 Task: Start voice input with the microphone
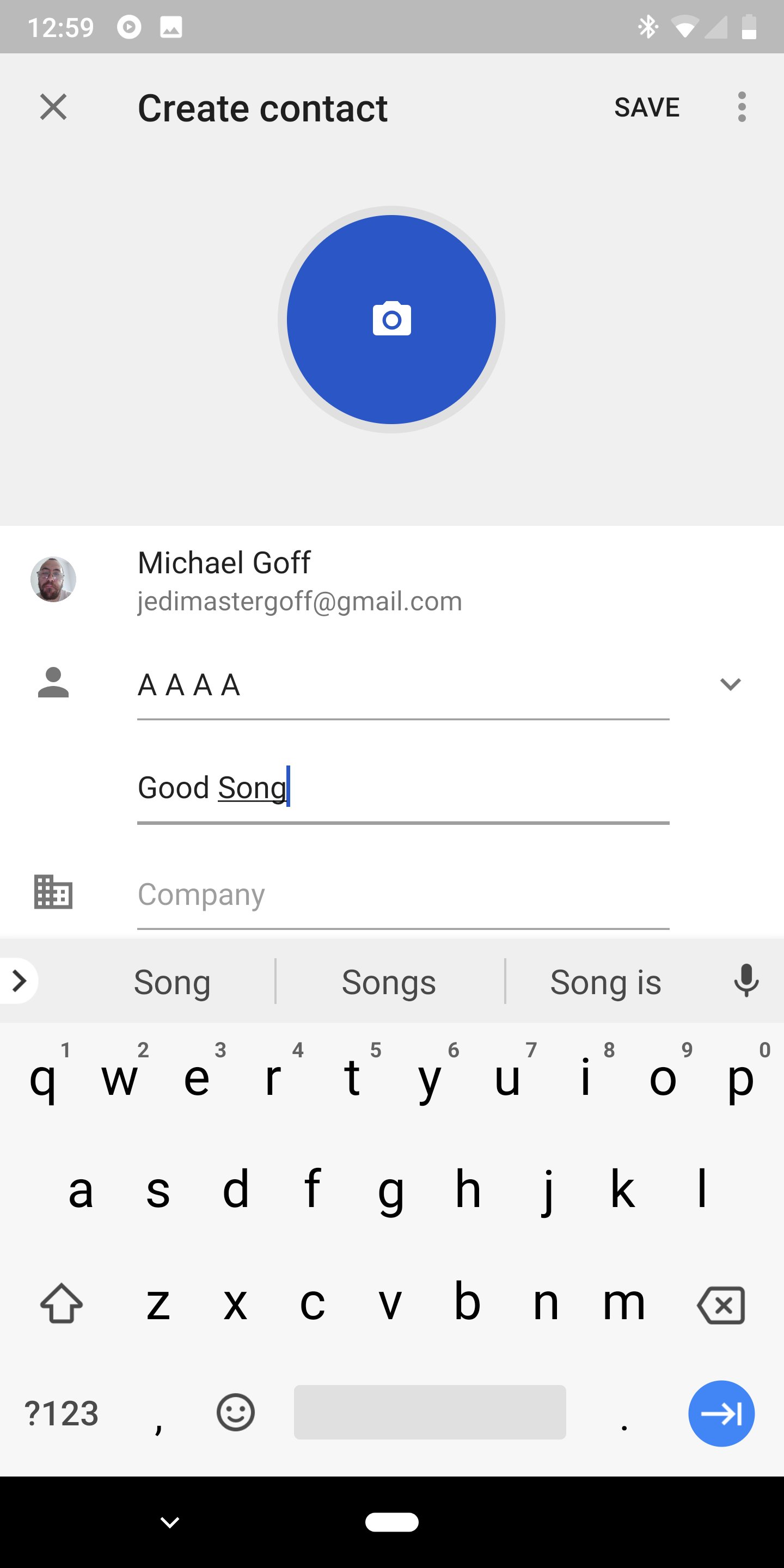[x=746, y=981]
